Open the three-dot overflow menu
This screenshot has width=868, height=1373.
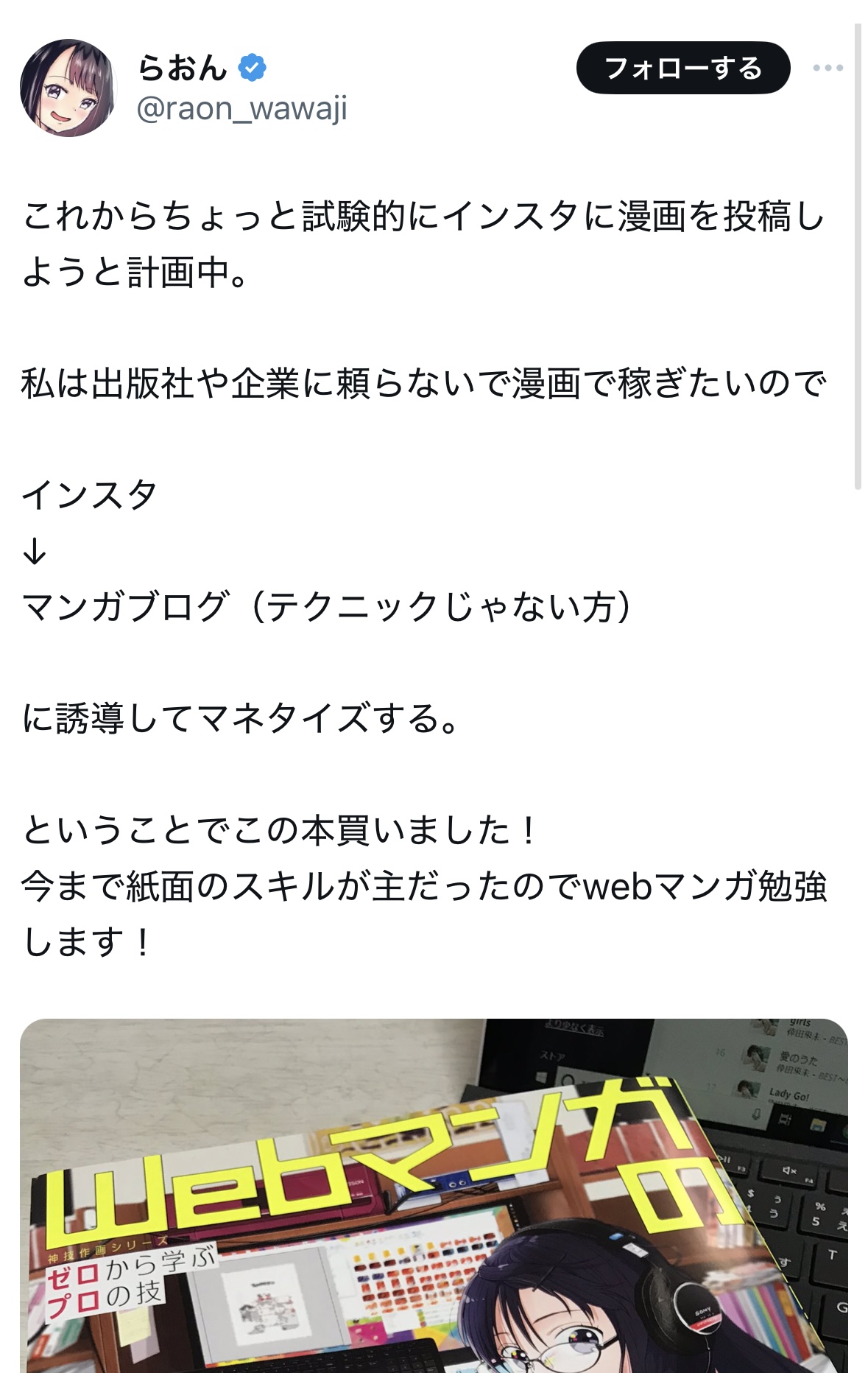[828, 68]
